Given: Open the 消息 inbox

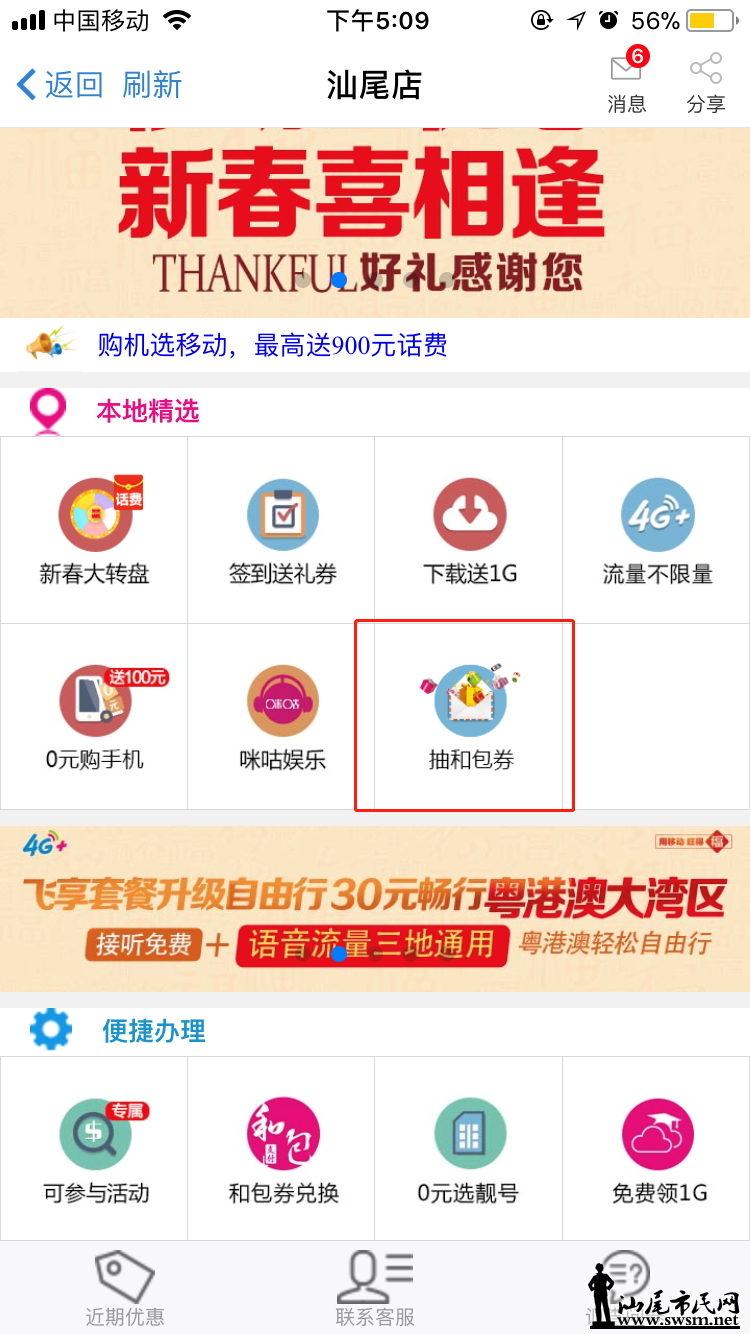Looking at the screenshot, I should click(x=627, y=83).
